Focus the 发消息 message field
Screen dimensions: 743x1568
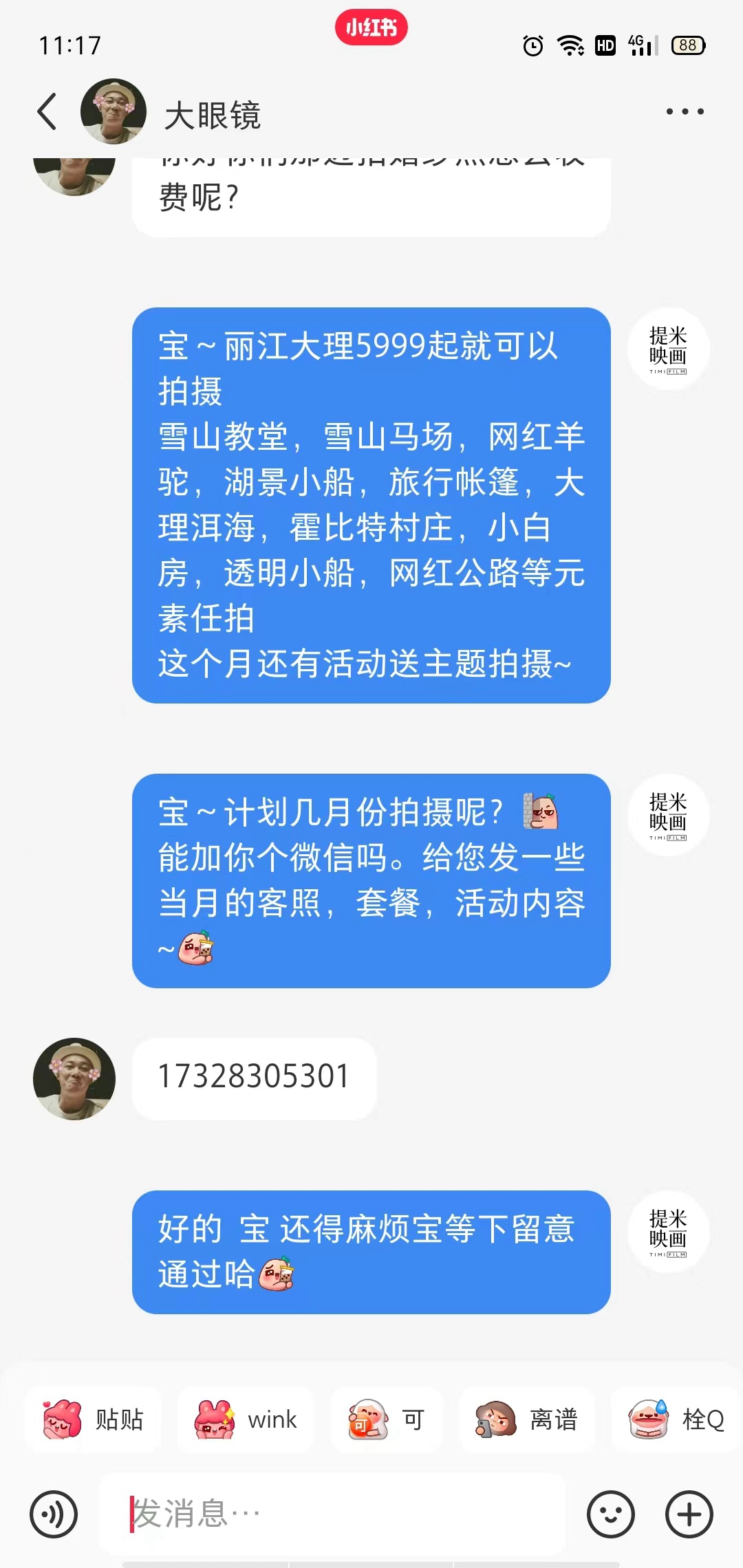click(333, 1514)
